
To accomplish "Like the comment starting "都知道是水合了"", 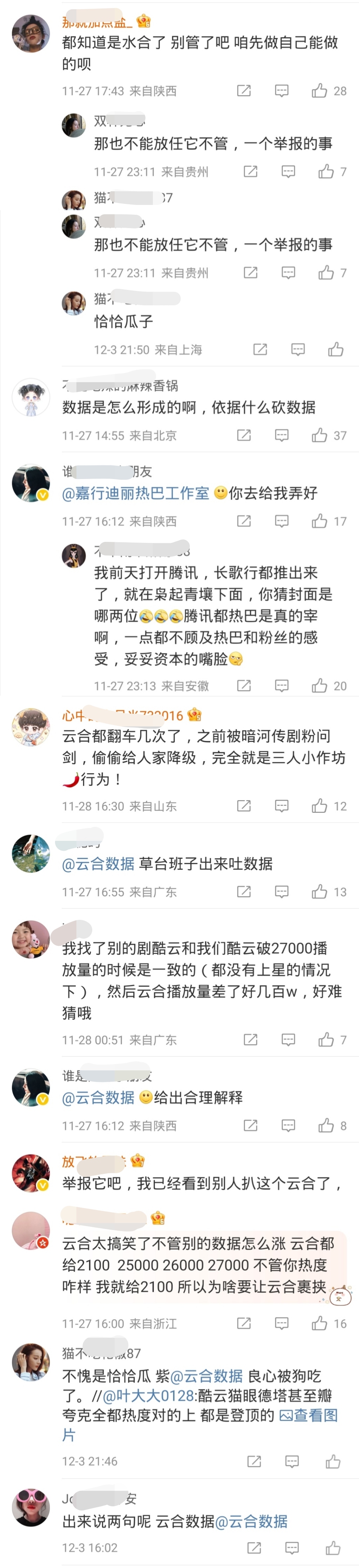I will click(319, 91).
